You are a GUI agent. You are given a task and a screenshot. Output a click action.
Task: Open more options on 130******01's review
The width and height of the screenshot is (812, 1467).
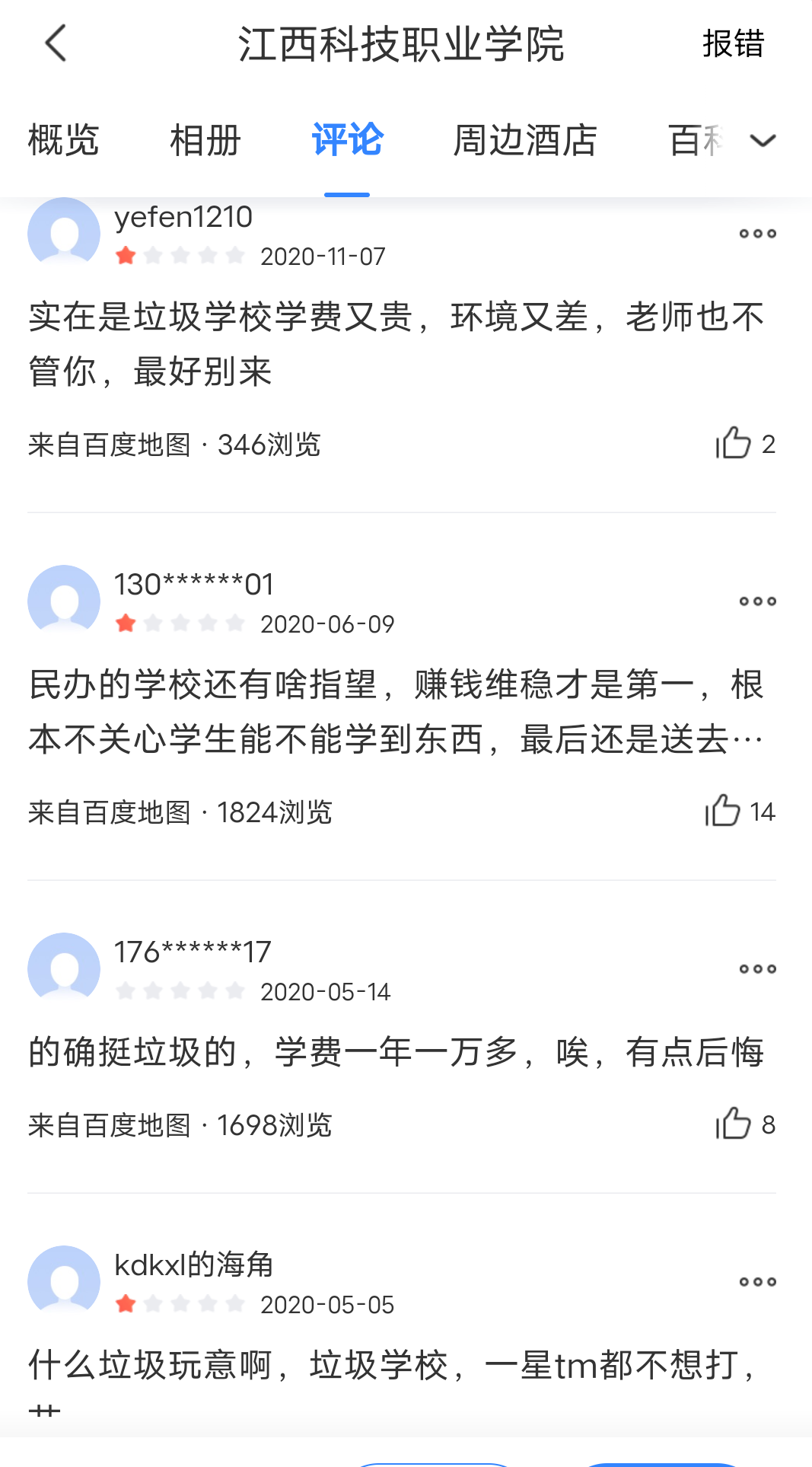tap(757, 601)
